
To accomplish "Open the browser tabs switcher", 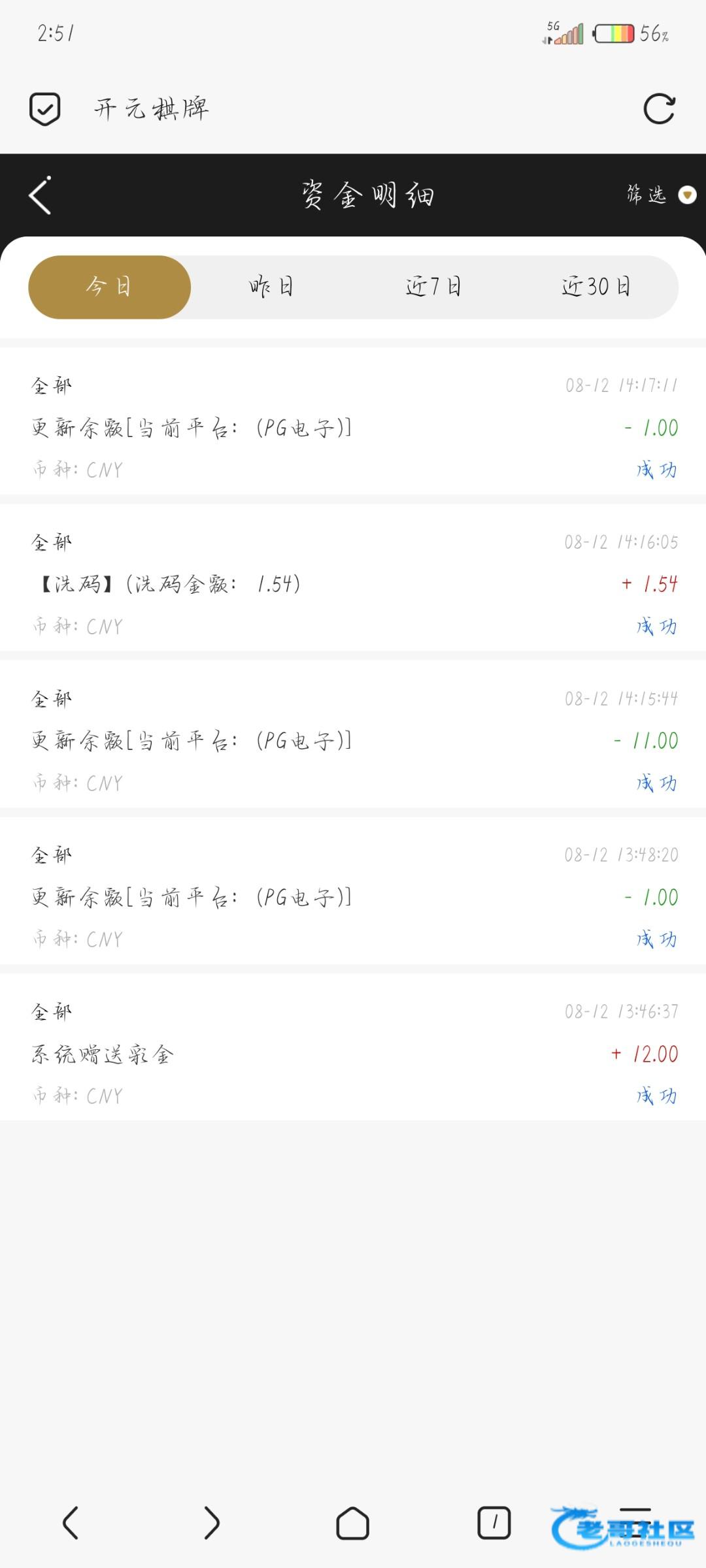I will pyautogui.click(x=494, y=1523).
